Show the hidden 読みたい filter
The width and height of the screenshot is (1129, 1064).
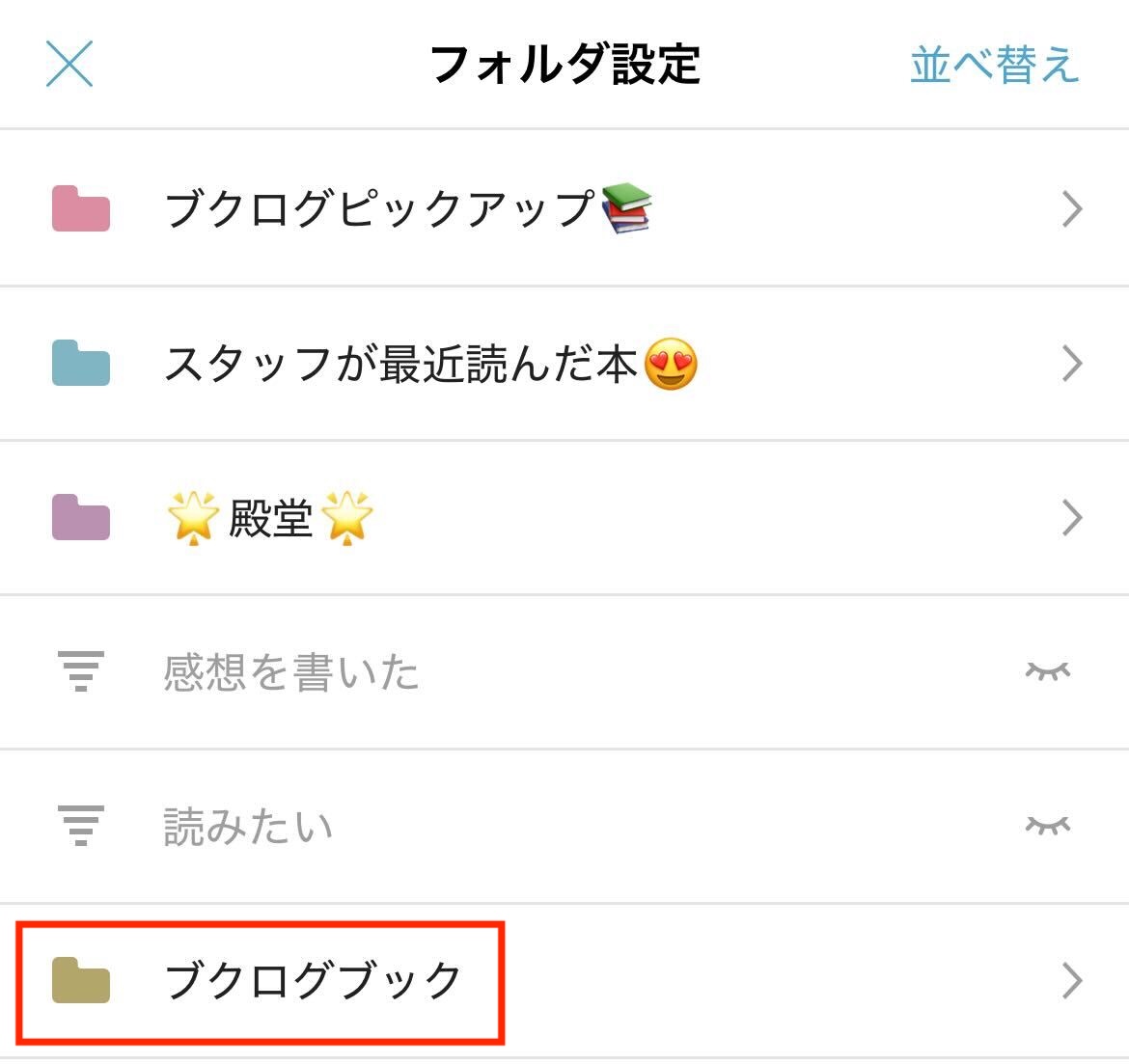point(1048,826)
